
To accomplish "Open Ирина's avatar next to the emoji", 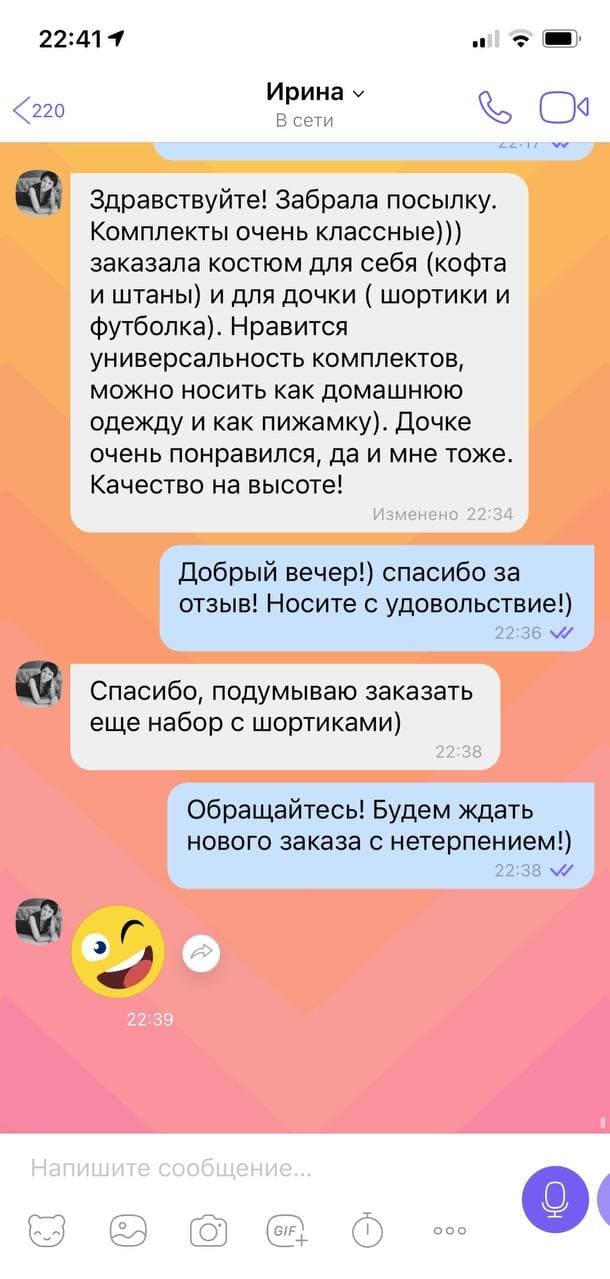I will pyautogui.click(x=39, y=921).
